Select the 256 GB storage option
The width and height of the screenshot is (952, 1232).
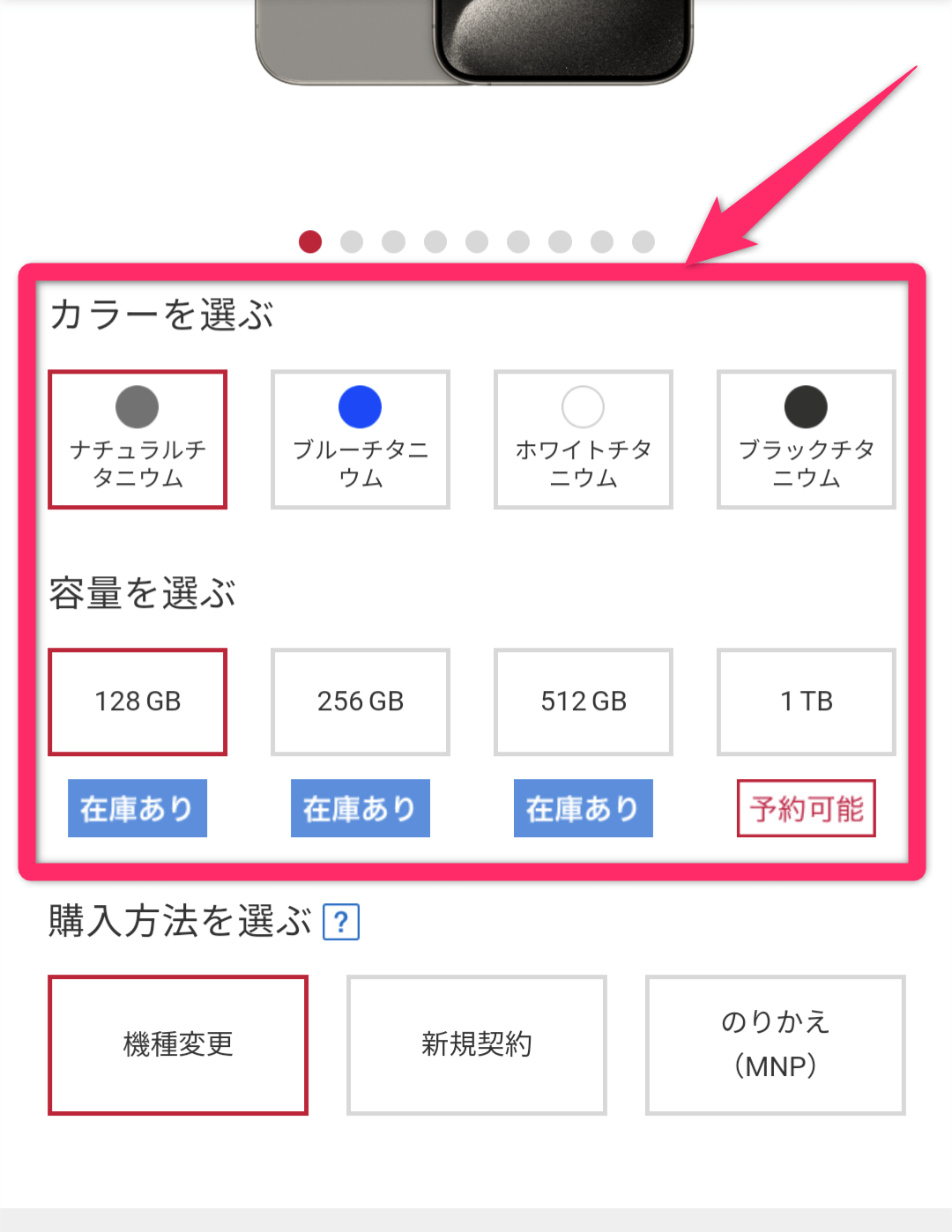click(360, 701)
